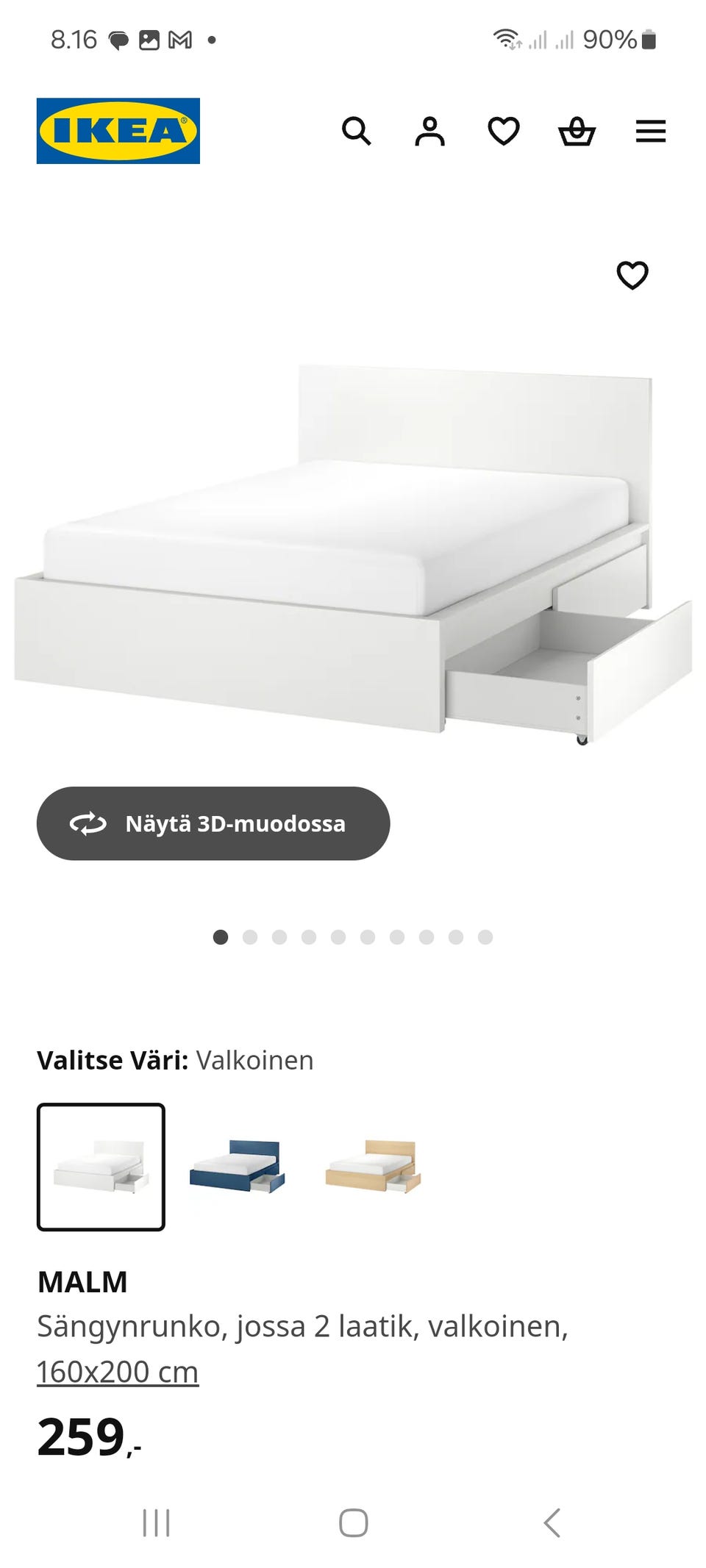Select the last carousel dot
The height and width of the screenshot is (1568, 706).
tap(484, 937)
